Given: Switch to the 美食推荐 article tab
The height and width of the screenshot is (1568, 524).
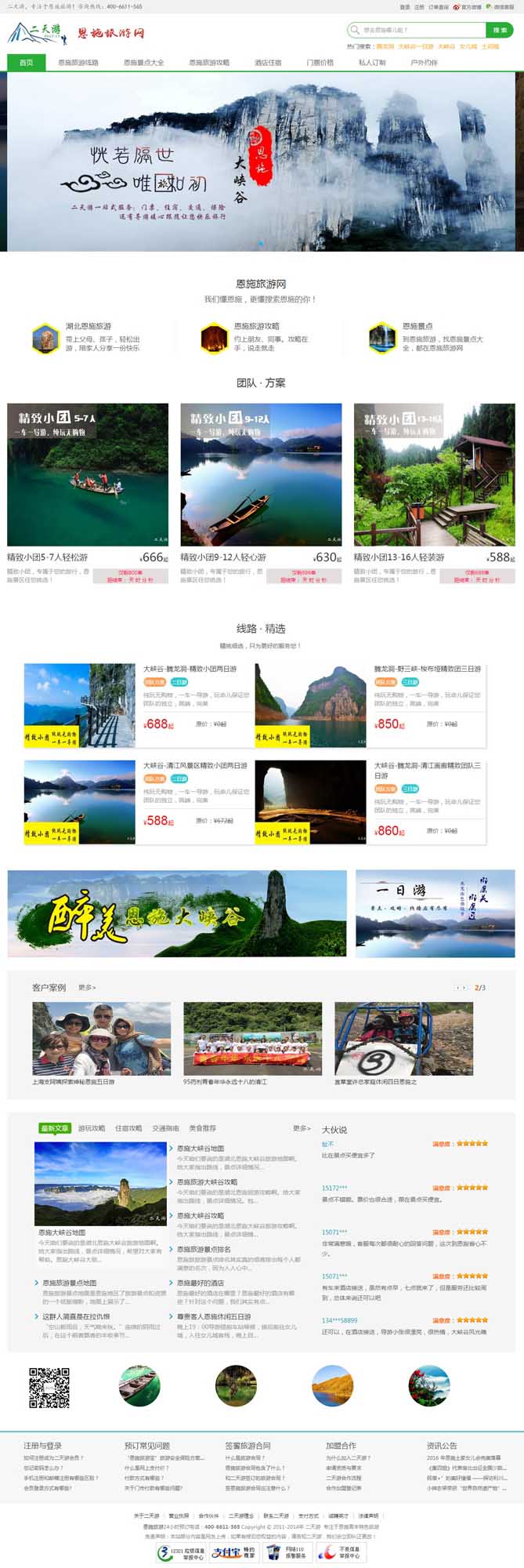Looking at the screenshot, I should 202,1128.
